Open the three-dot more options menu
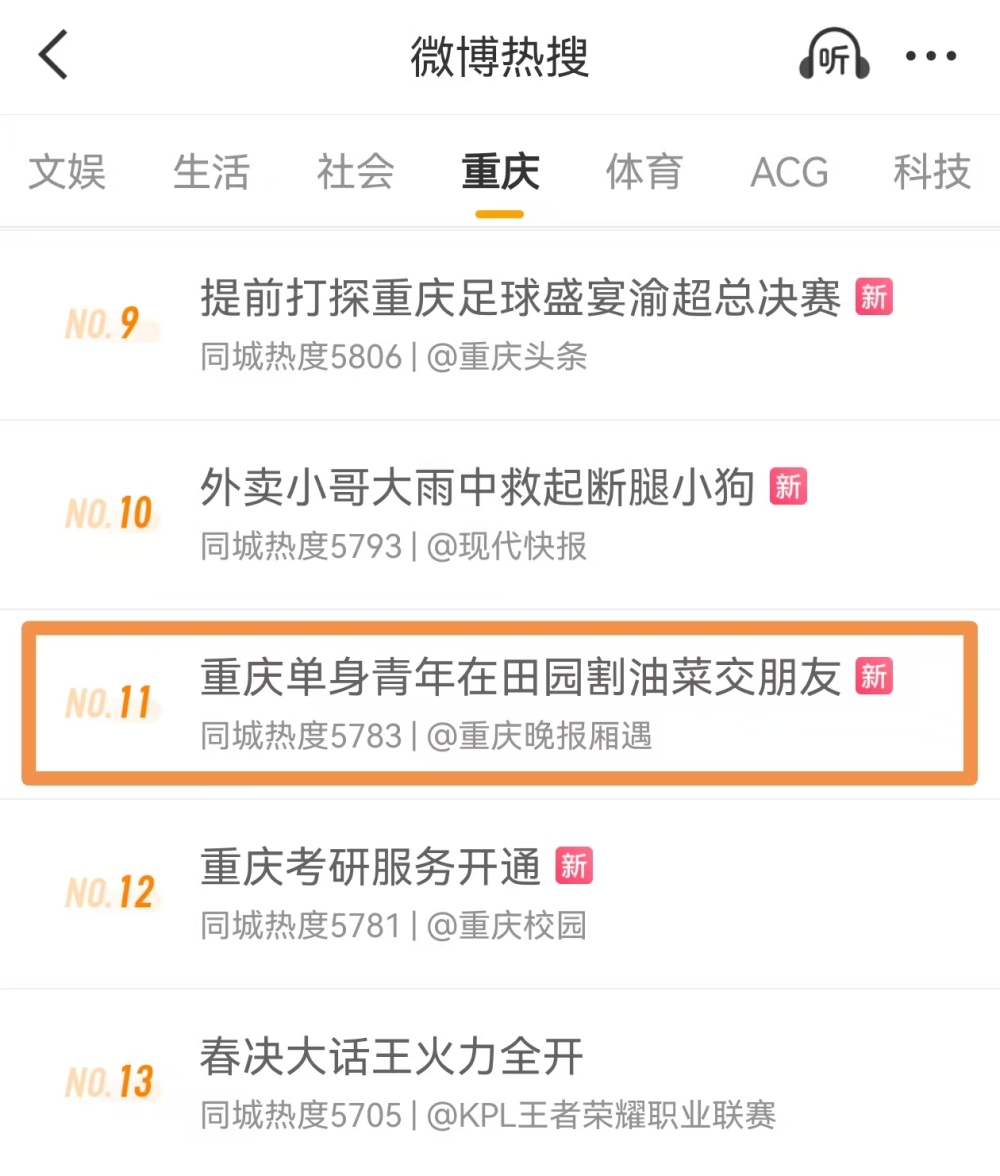 tap(931, 56)
